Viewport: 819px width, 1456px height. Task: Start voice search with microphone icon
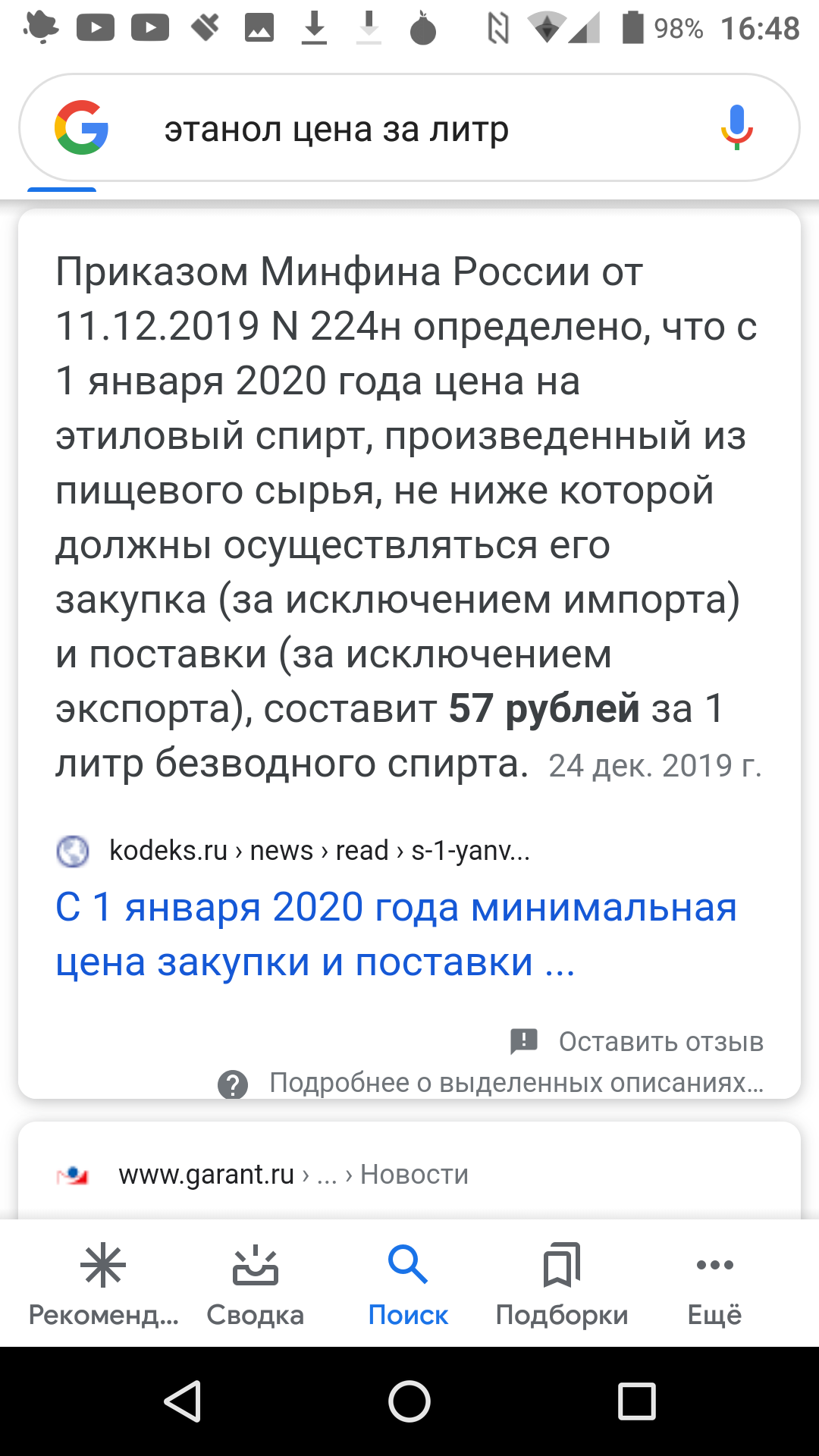736,127
